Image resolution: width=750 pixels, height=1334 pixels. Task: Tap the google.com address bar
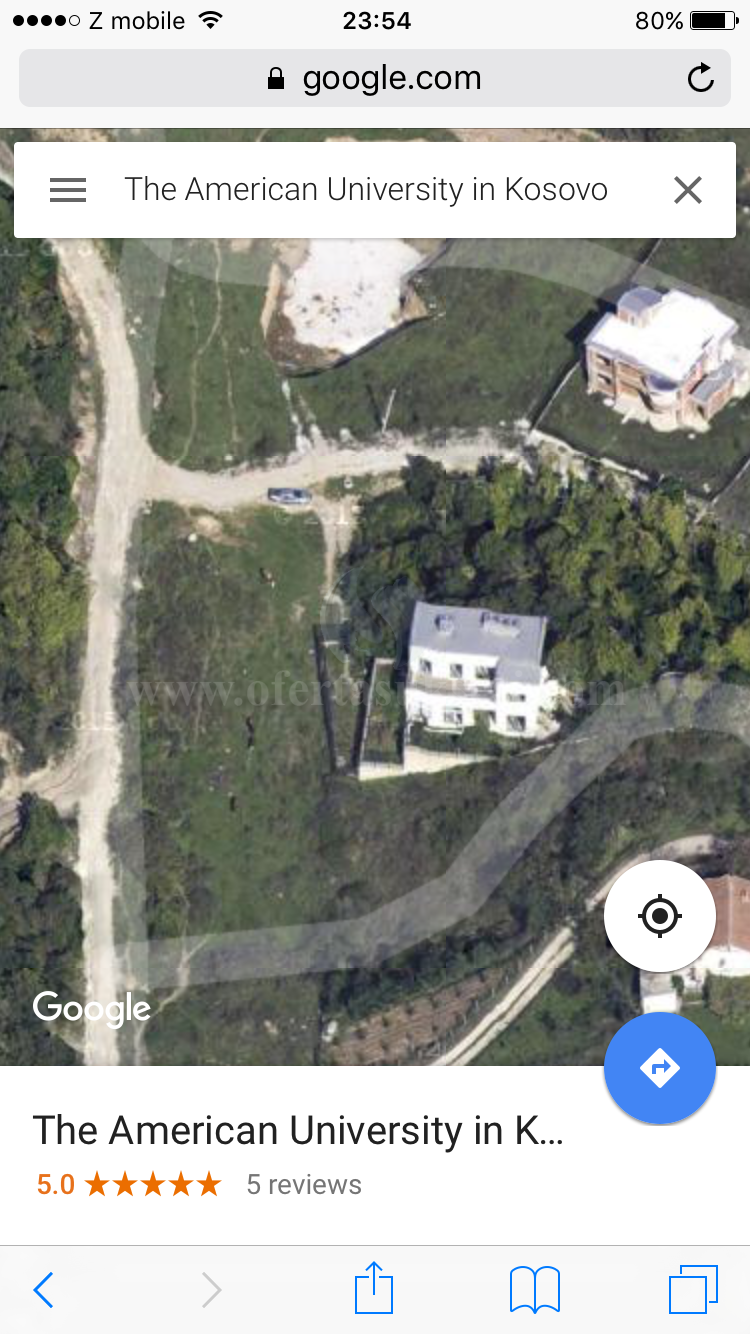(x=375, y=78)
